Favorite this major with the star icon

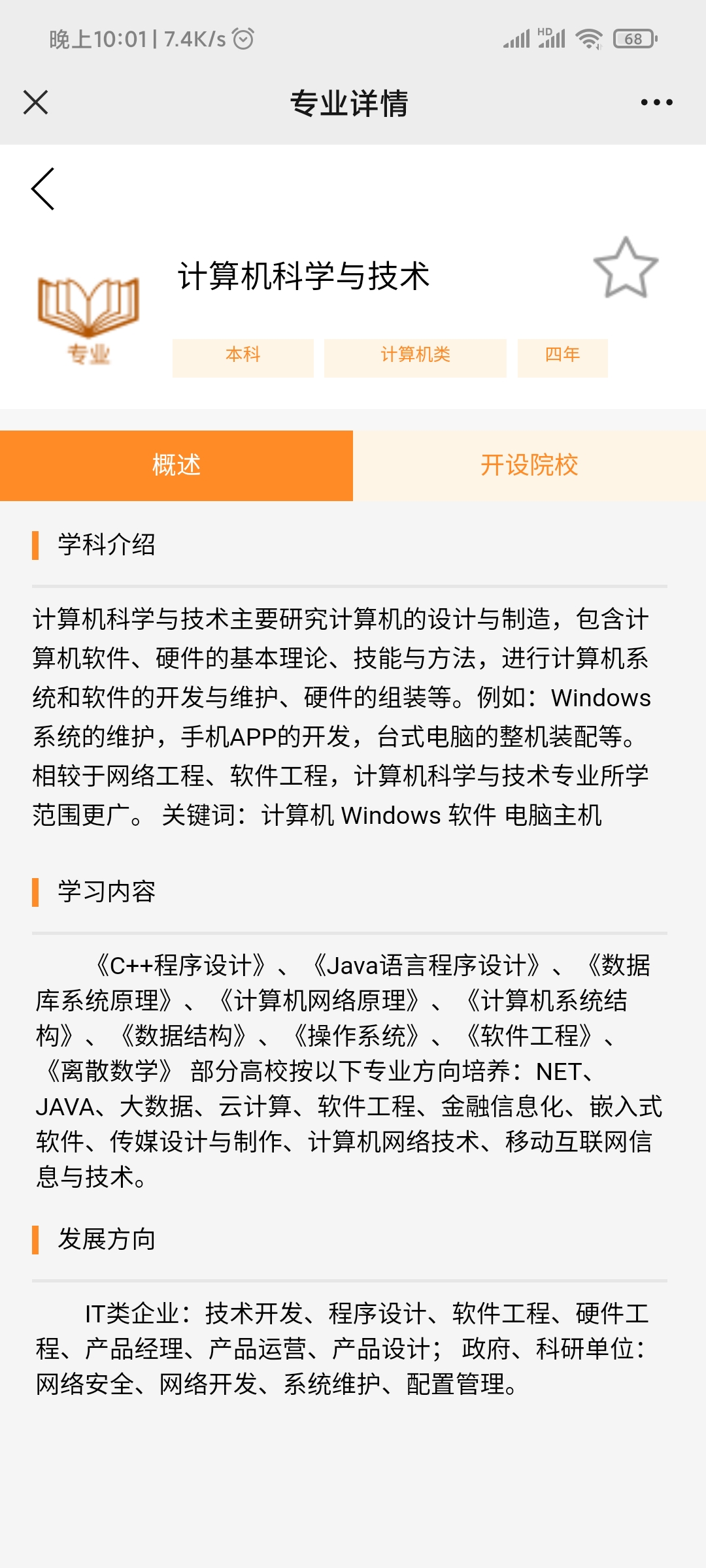pos(626,269)
